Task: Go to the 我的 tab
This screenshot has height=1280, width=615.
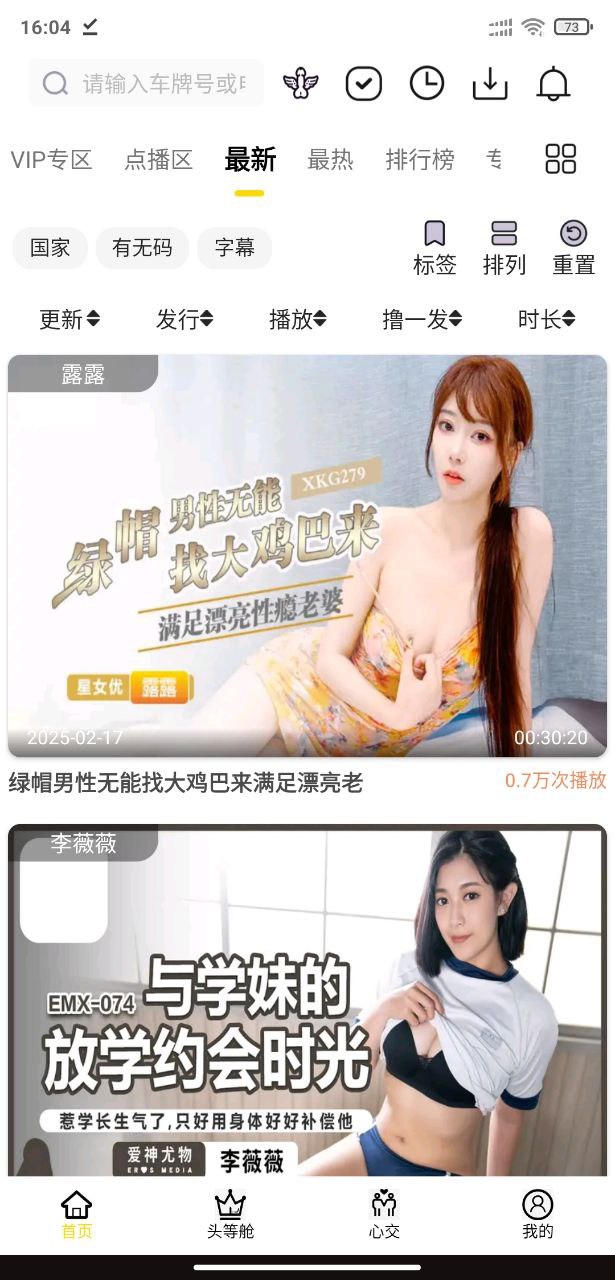Action: point(538,1215)
